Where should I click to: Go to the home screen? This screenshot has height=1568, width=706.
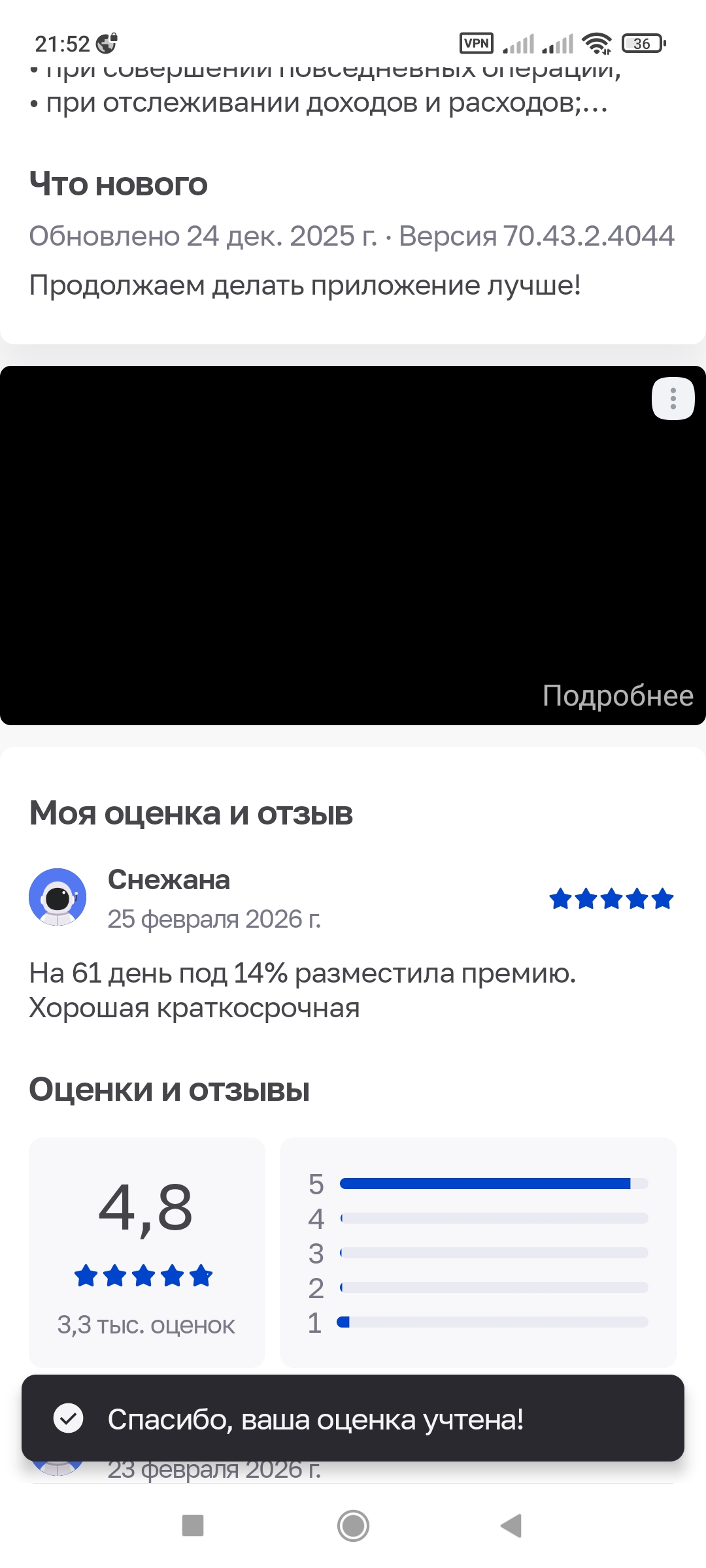pyautogui.click(x=353, y=1526)
